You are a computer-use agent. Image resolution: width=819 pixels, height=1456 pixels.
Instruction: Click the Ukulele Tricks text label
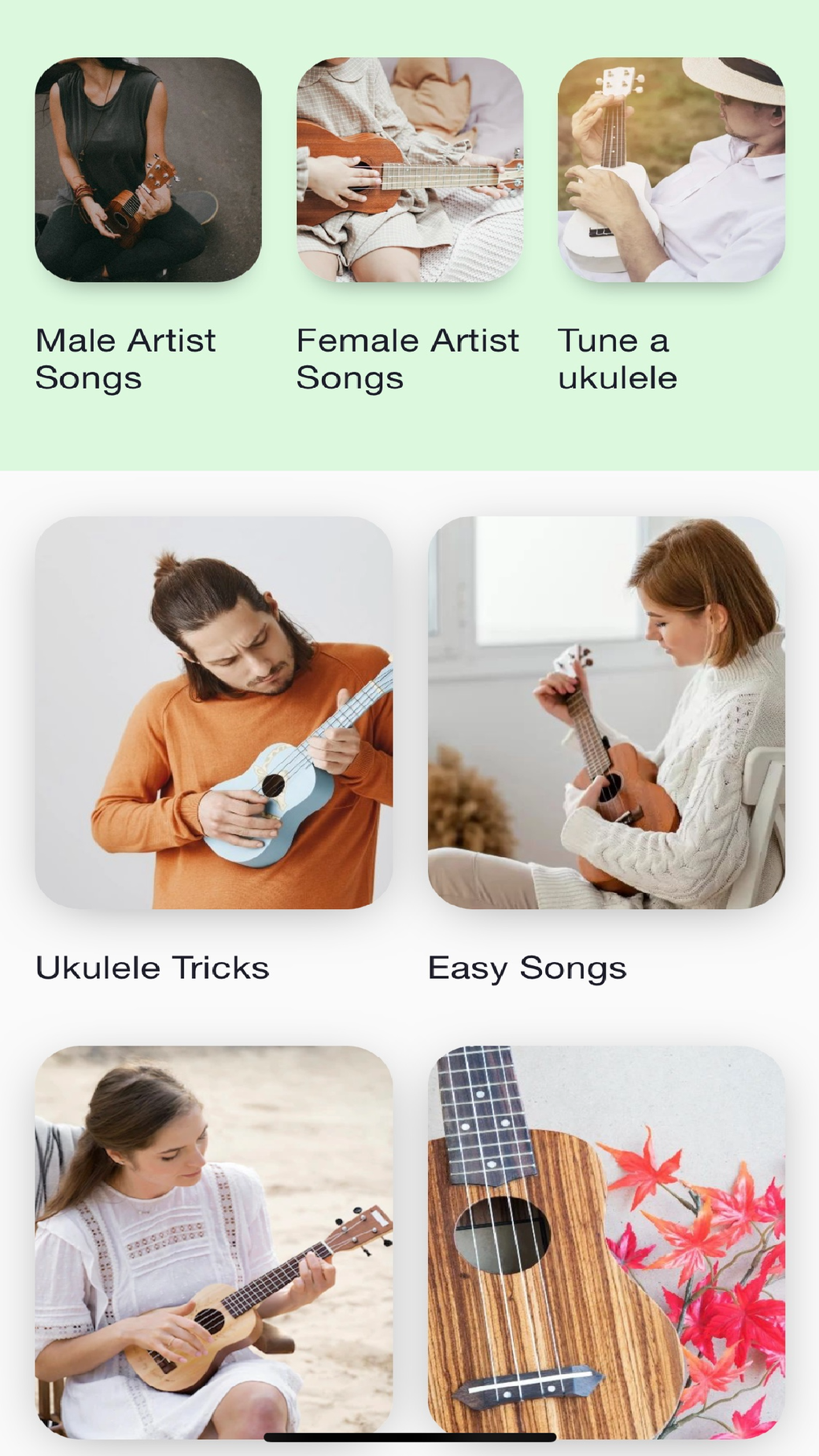pos(151,967)
